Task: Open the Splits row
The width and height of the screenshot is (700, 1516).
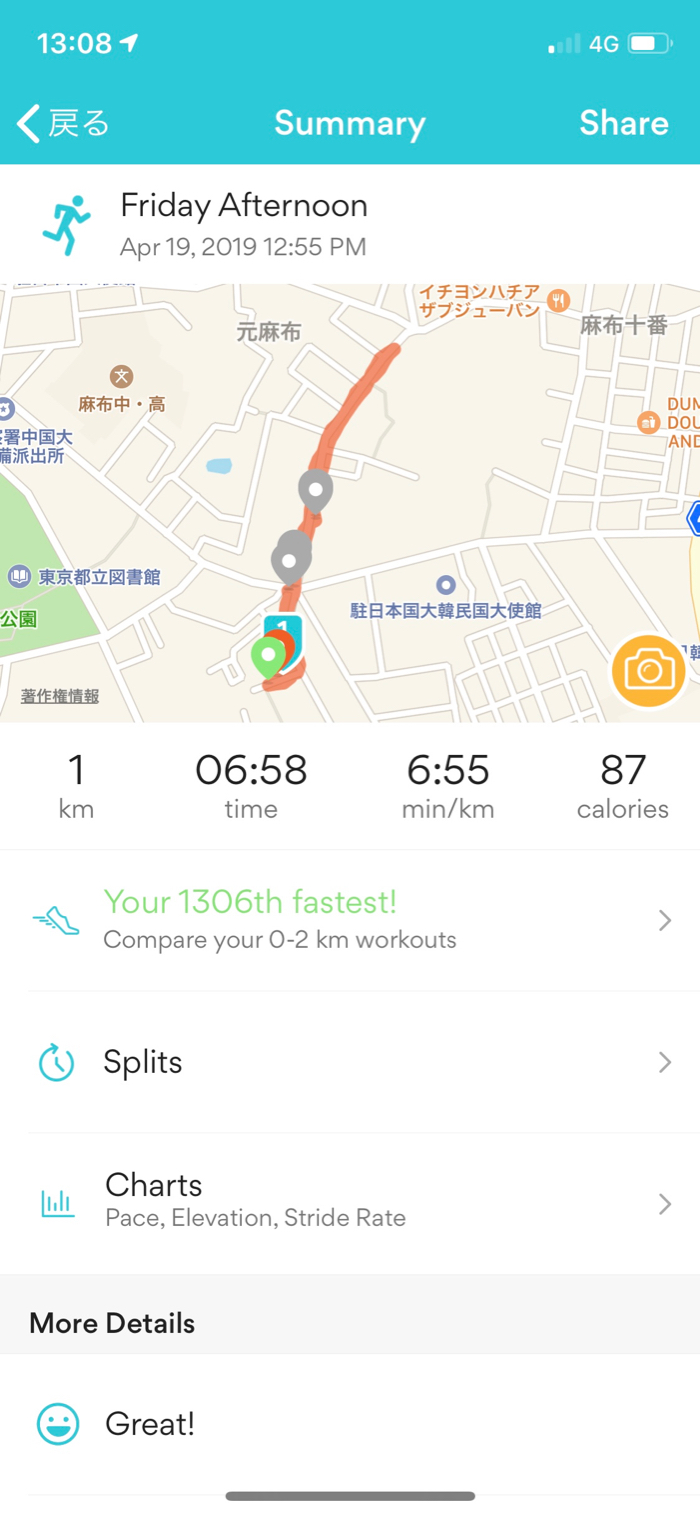Action: coord(350,1062)
